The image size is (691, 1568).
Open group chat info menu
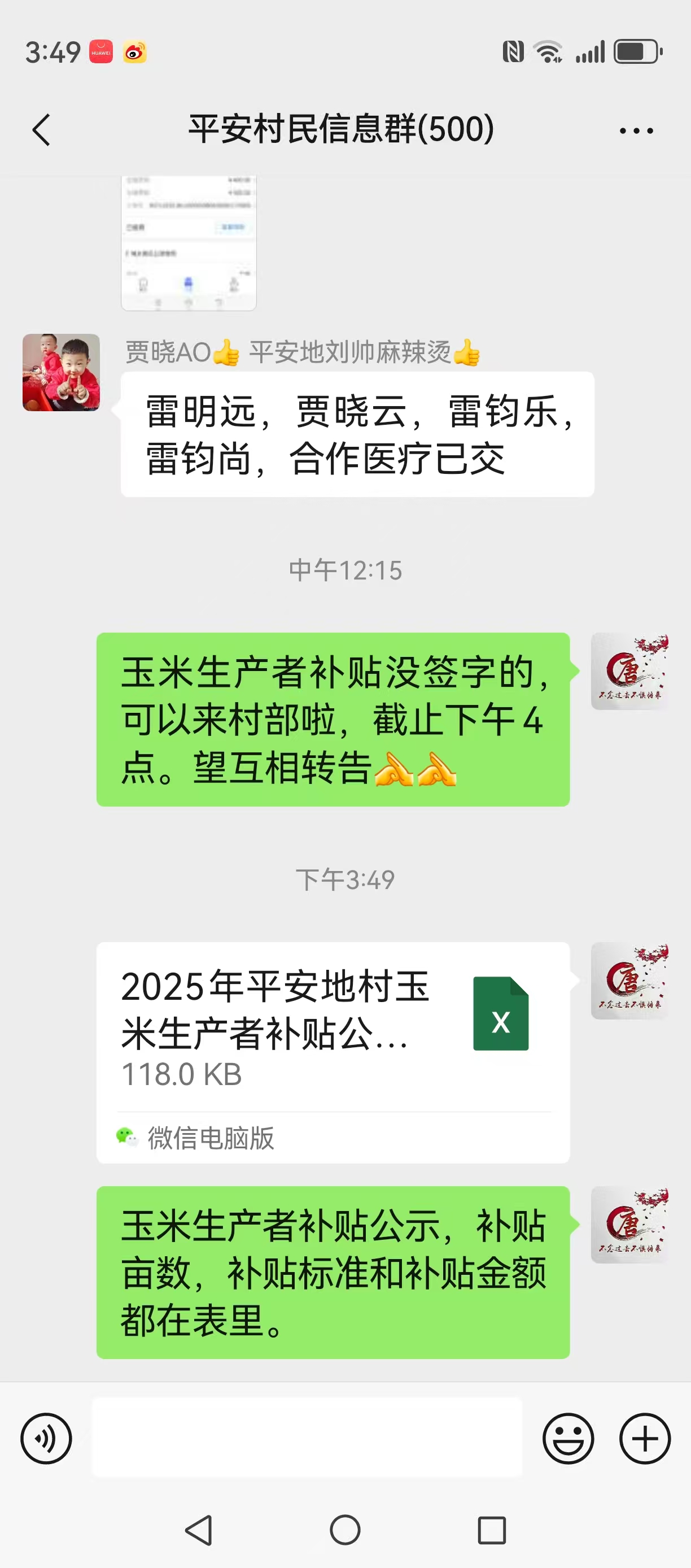(636, 130)
